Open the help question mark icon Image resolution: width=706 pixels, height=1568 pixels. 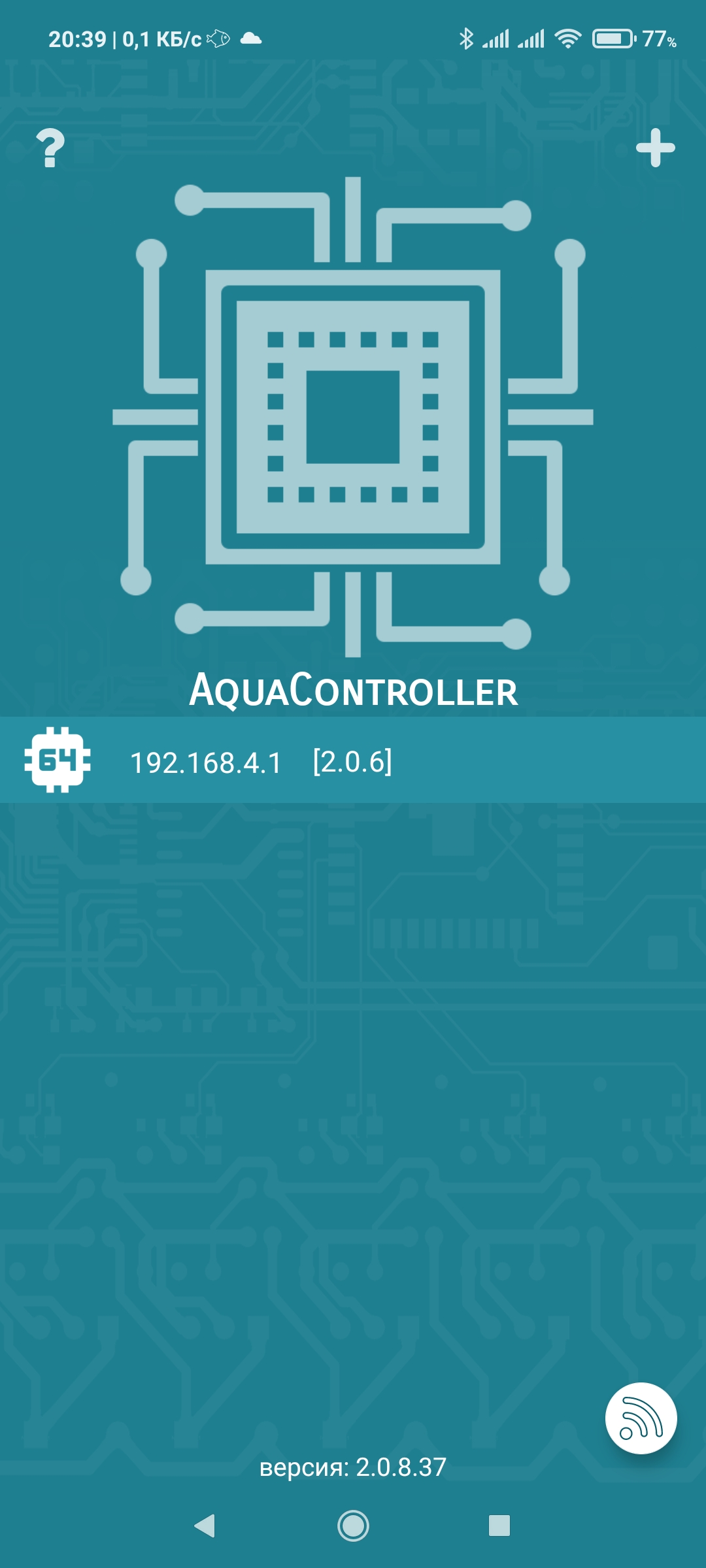[x=50, y=148]
